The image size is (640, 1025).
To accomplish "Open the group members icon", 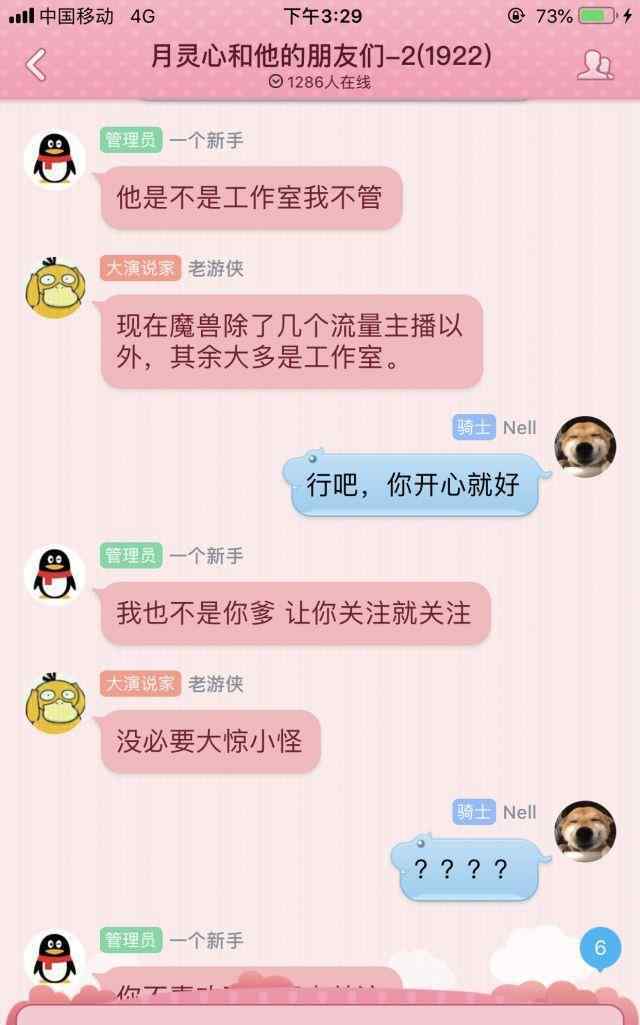I will pos(595,65).
